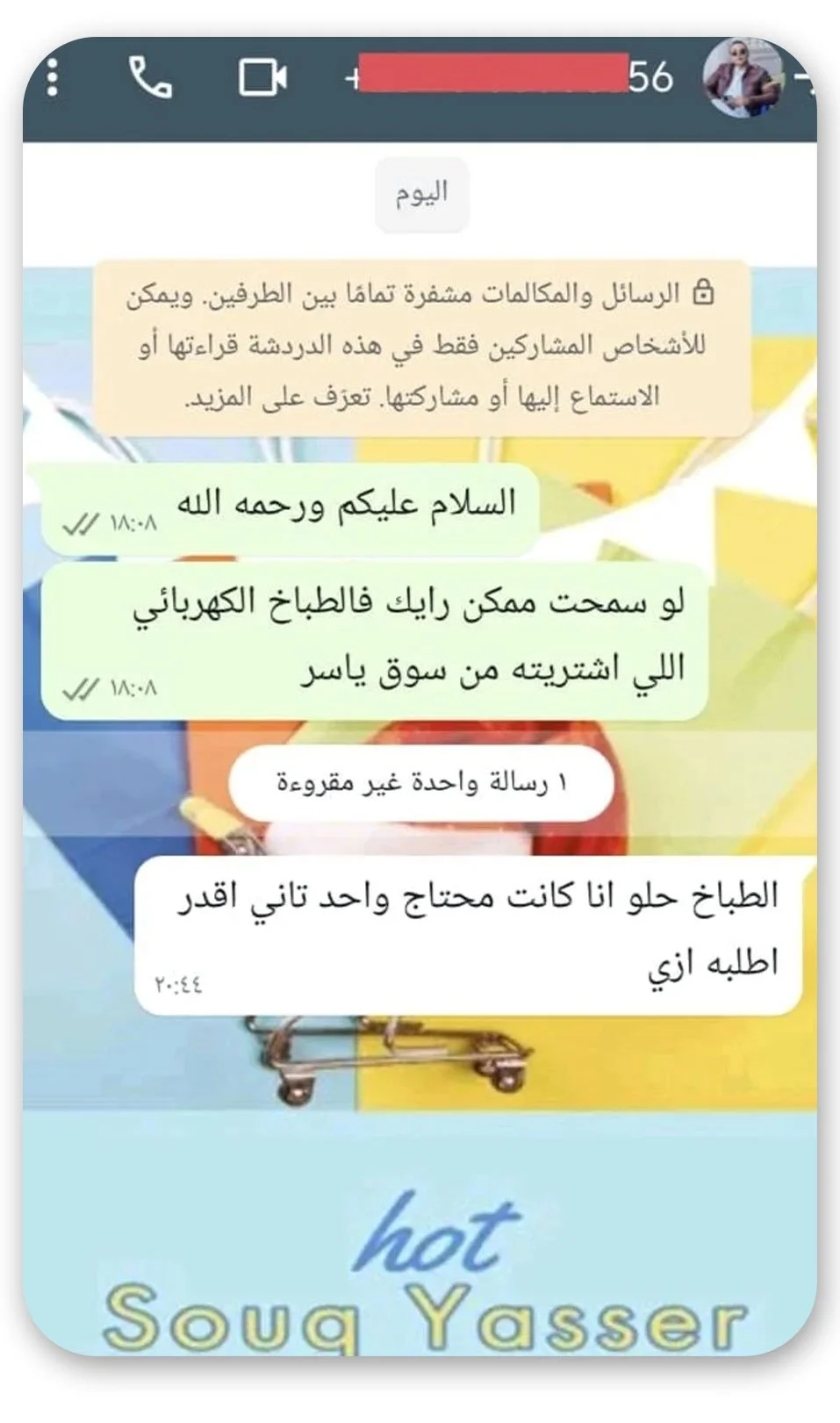This screenshot has height=1423, width=840.
Task: Open the end-to-end encryption notice
Action: coord(421,344)
